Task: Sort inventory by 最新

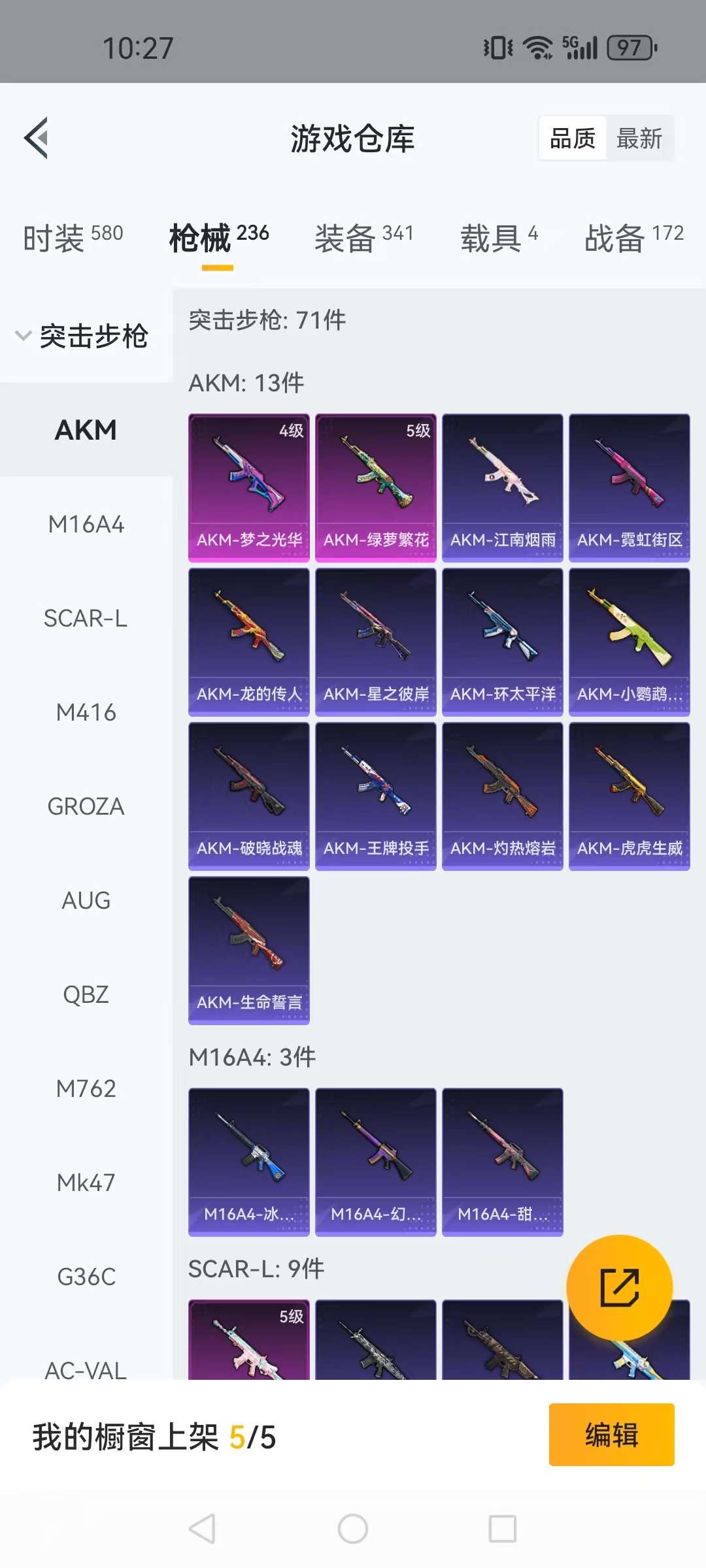Action: [639, 139]
